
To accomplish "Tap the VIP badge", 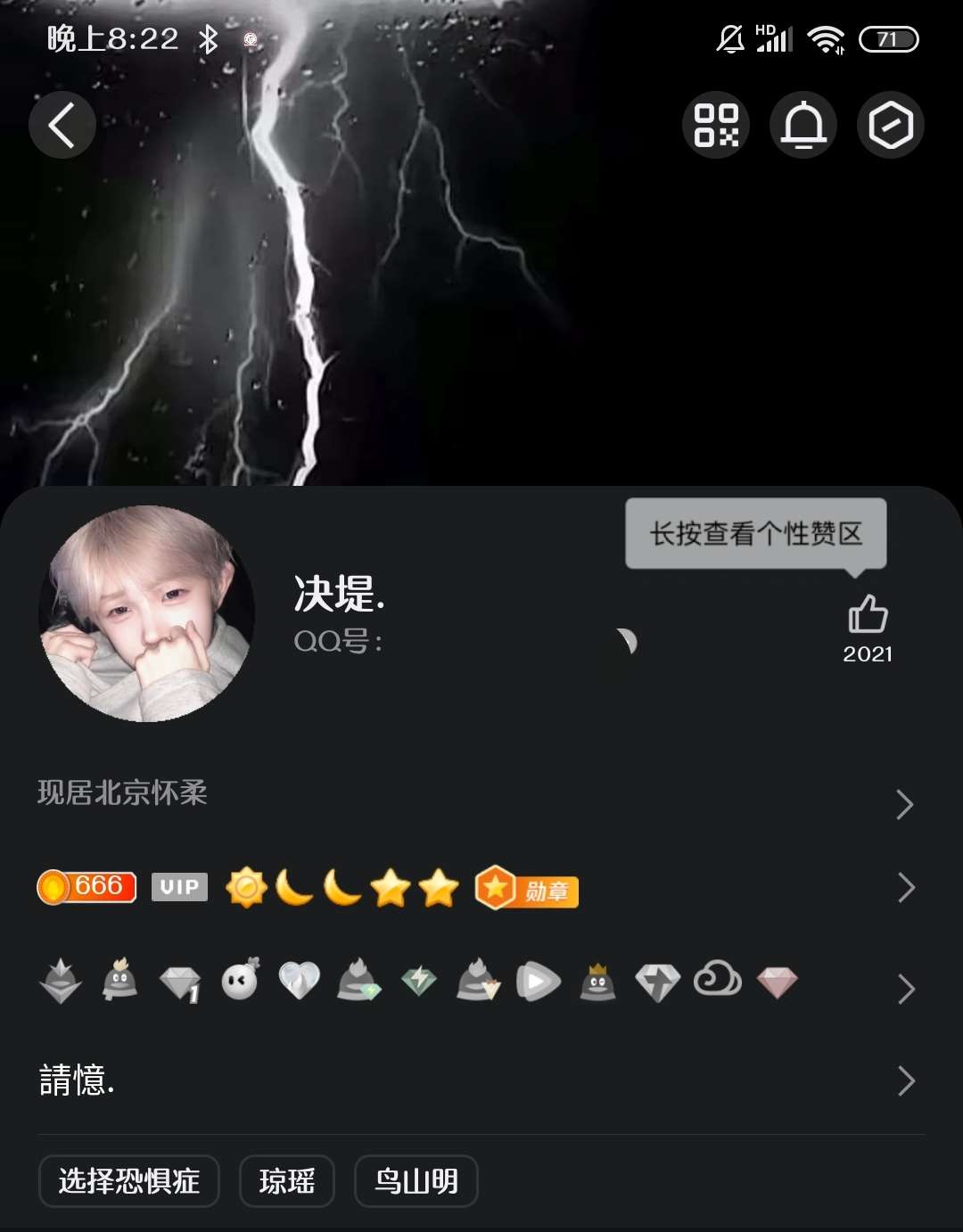I will [179, 887].
